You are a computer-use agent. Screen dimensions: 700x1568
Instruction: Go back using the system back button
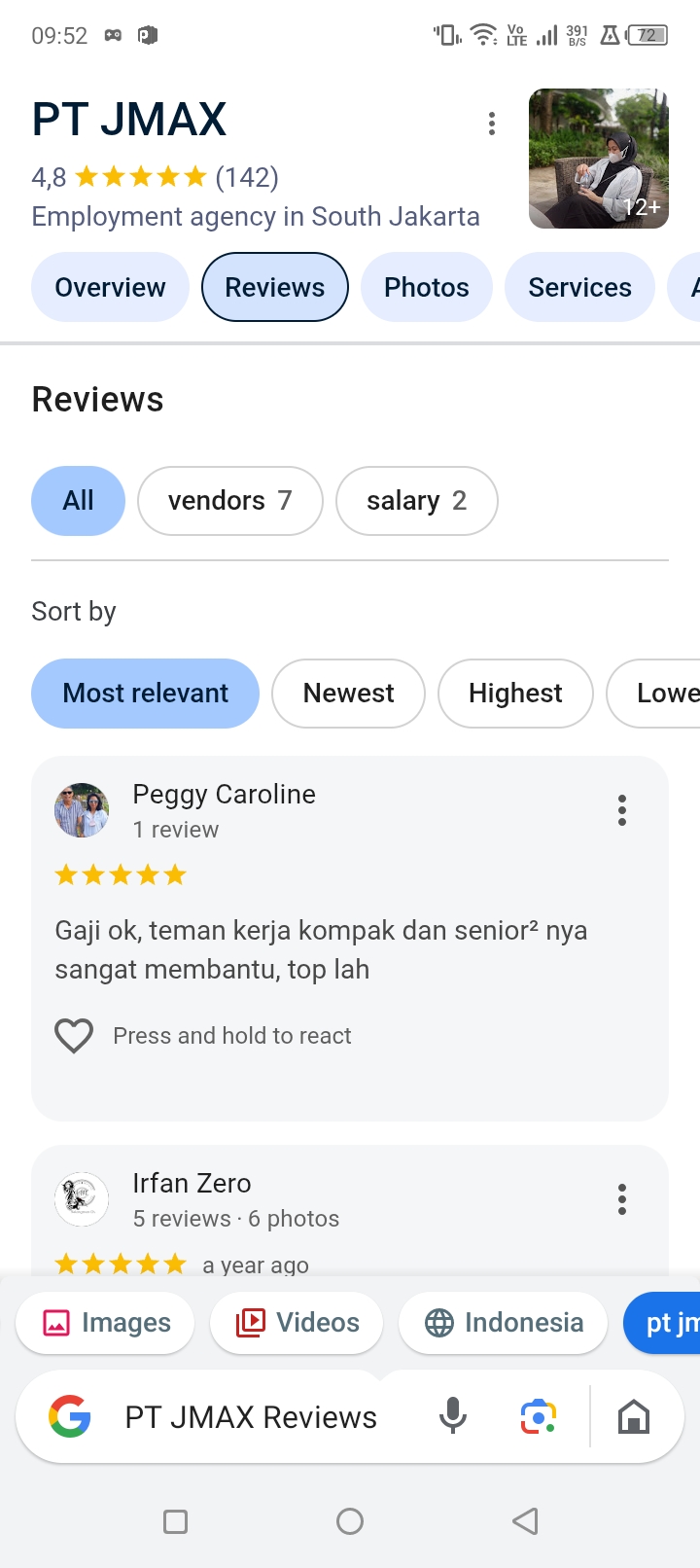coord(525,1521)
